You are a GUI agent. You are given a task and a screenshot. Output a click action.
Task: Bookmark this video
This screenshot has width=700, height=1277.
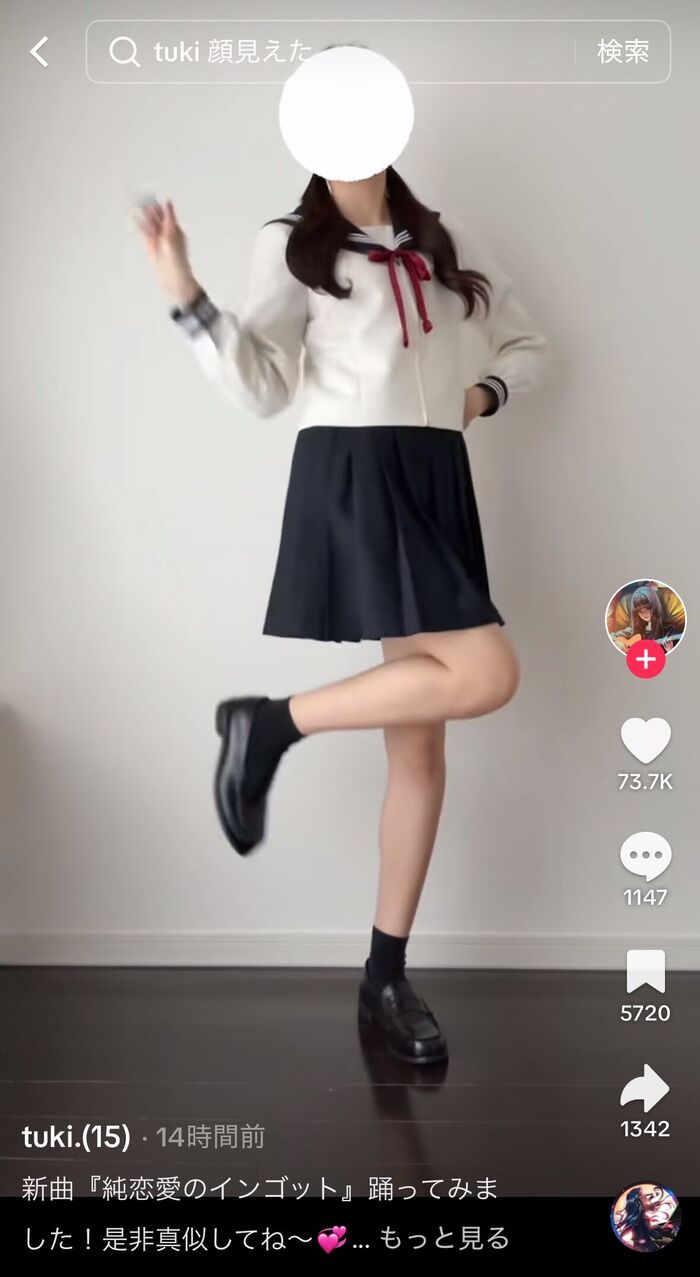click(x=645, y=972)
